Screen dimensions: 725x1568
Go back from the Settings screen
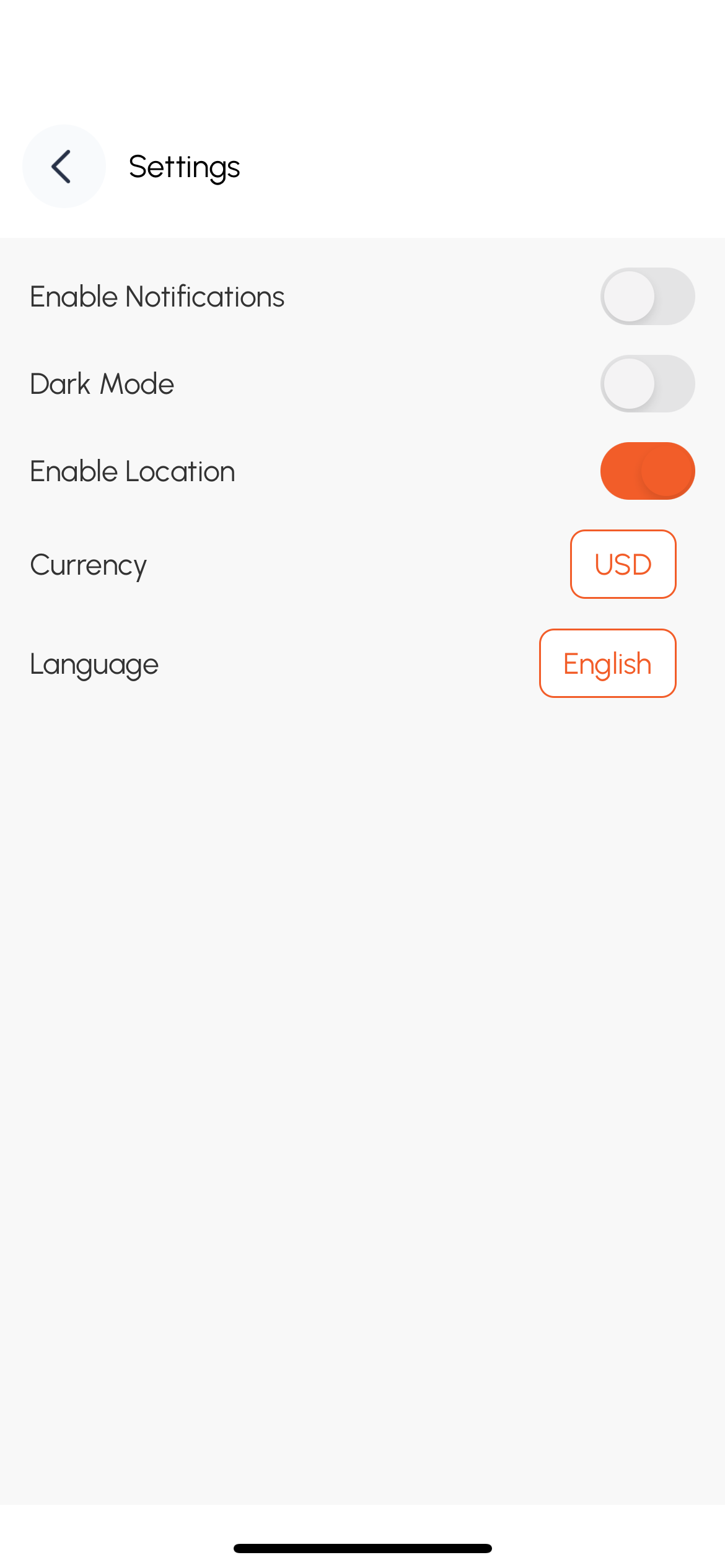[x=64, y=166]
